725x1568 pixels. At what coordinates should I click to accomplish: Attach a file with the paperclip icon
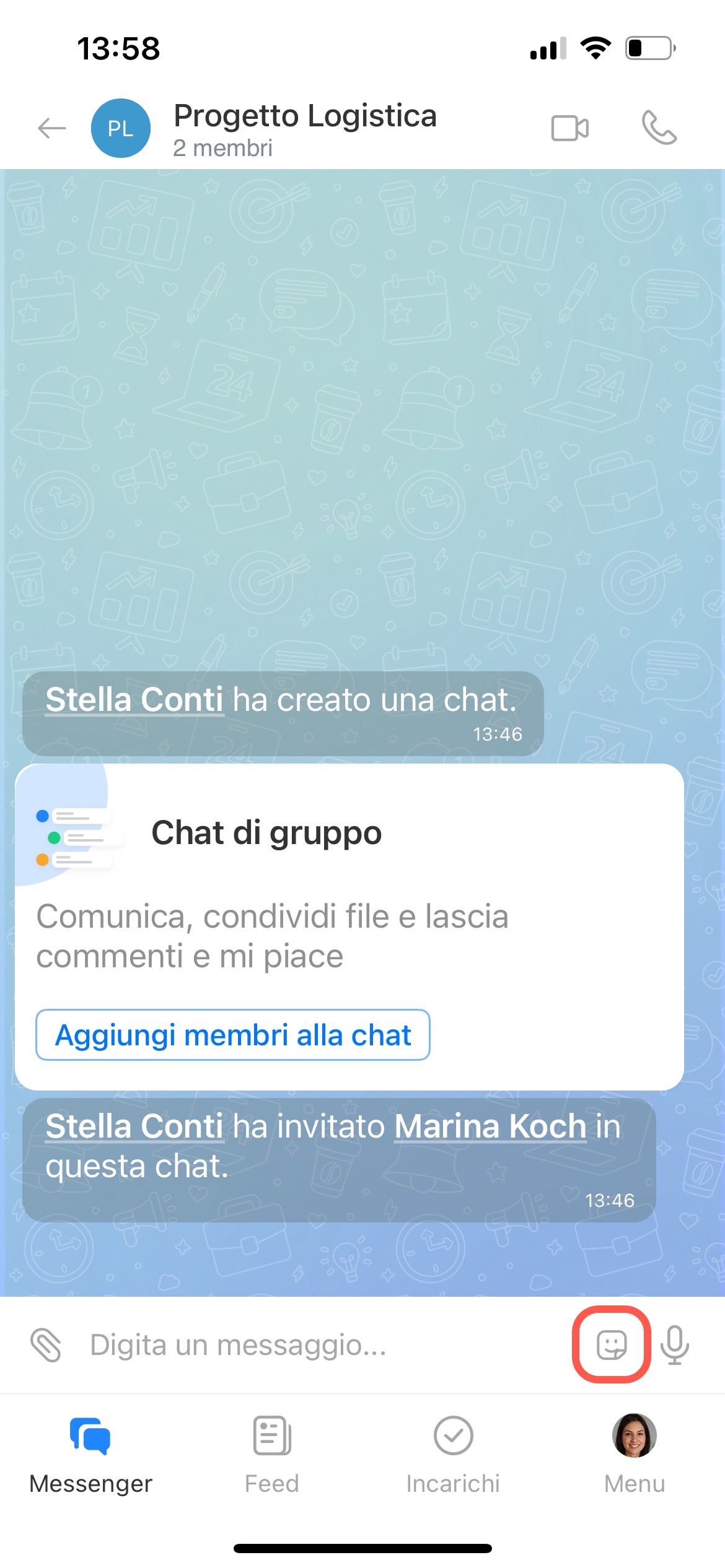pos(46,1345)
